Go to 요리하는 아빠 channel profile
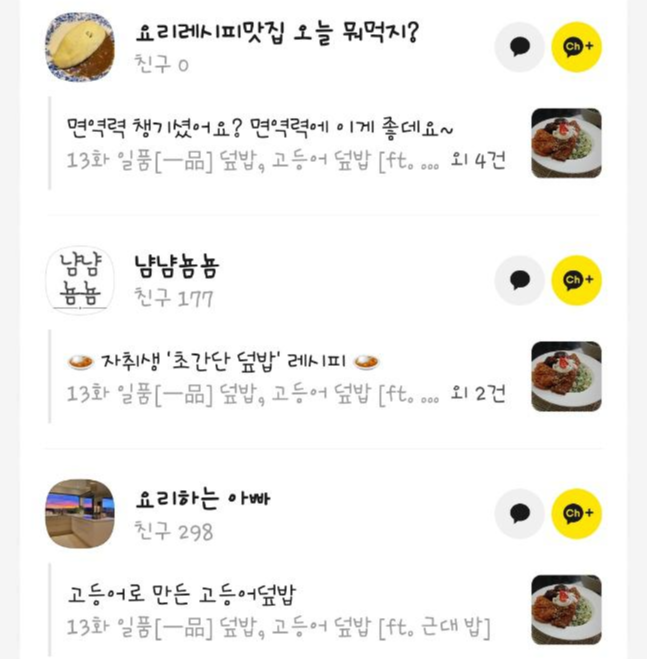The width and height of the screenshot is (647, 659). pos(80,514)
